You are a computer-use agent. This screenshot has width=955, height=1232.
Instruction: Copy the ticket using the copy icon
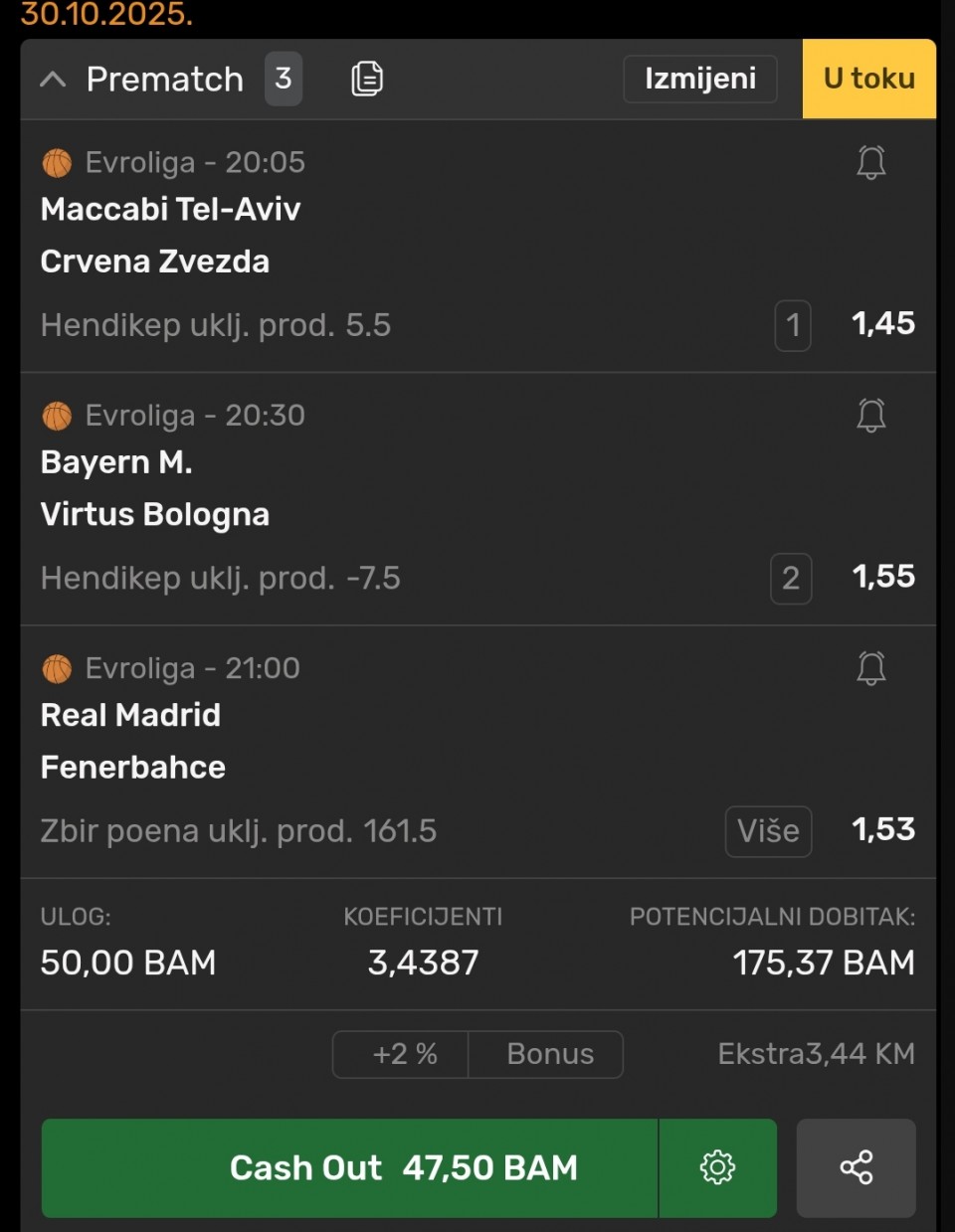coord(367,79)
